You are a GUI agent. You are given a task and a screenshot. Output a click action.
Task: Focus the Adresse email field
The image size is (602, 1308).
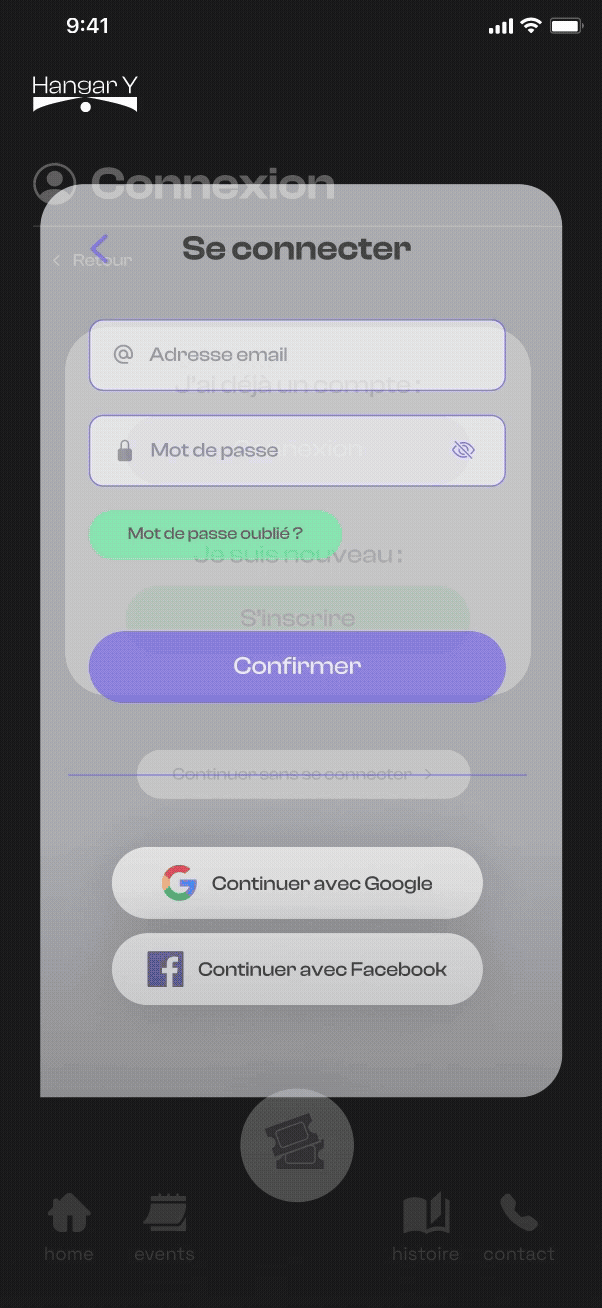tap(297, 355)
